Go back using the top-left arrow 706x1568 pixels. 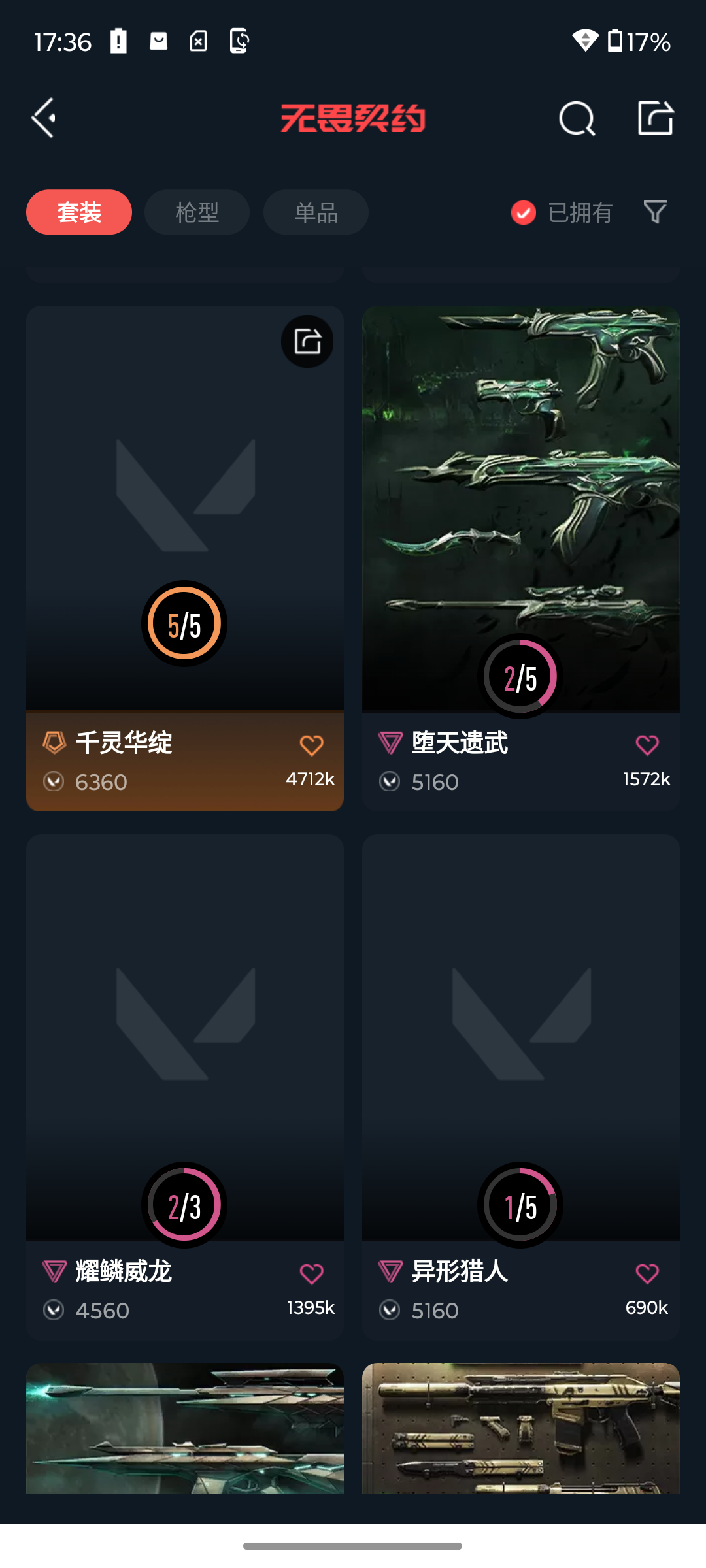44,118
